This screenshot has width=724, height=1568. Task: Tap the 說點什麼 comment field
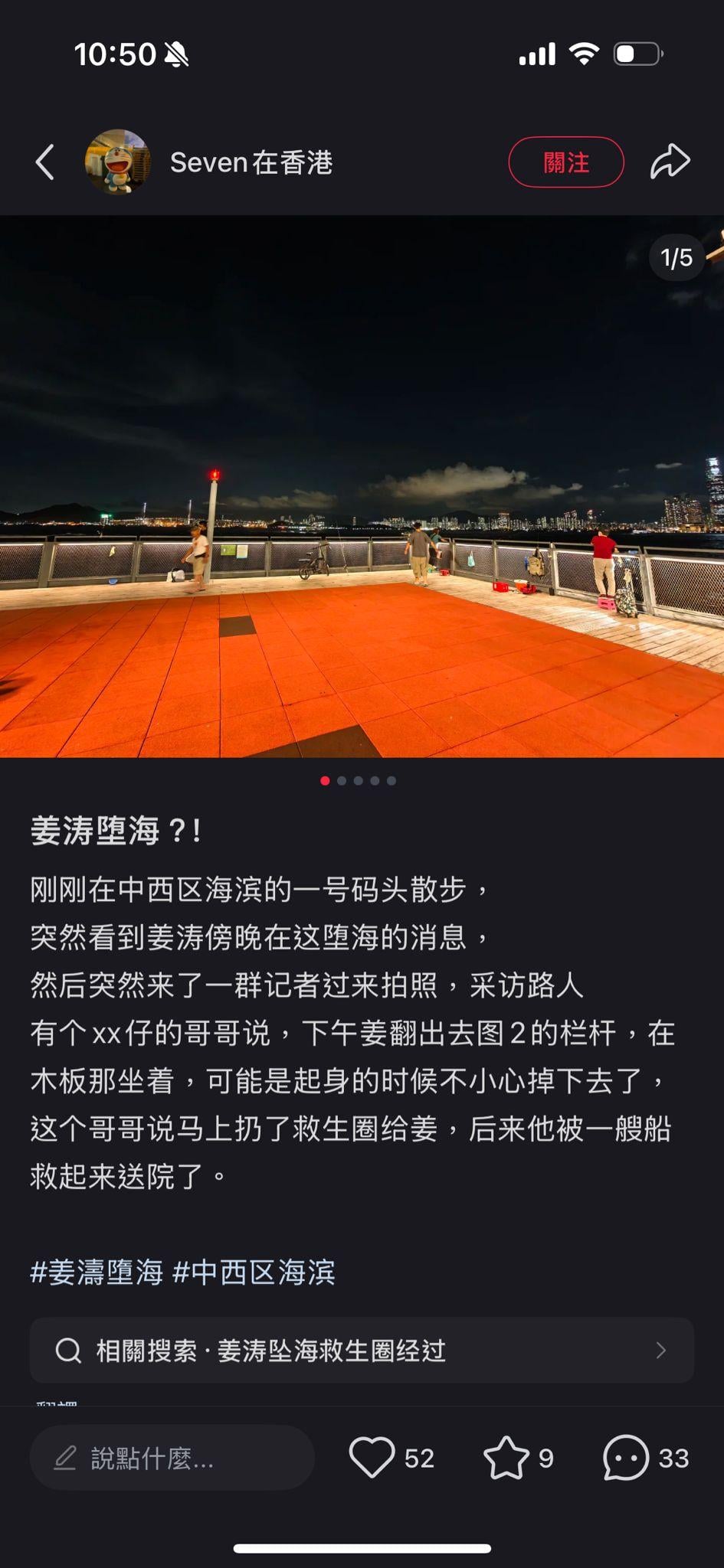172,1459
